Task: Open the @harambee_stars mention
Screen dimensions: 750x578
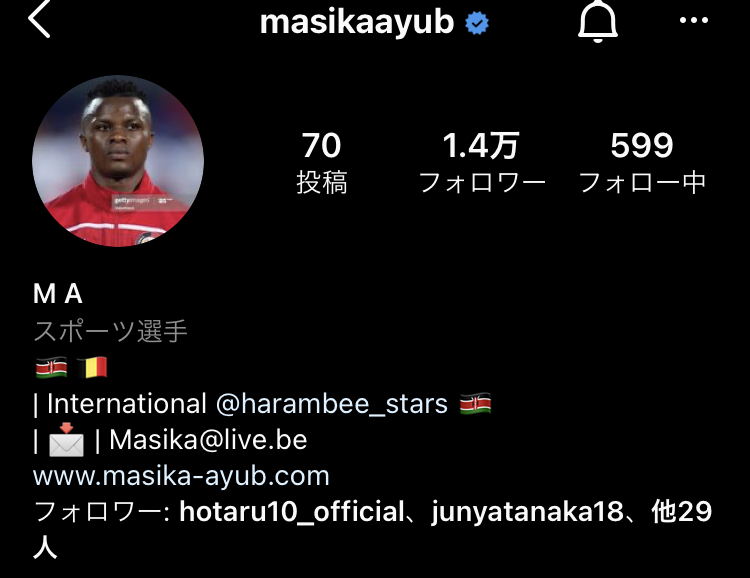Action: 331,404
